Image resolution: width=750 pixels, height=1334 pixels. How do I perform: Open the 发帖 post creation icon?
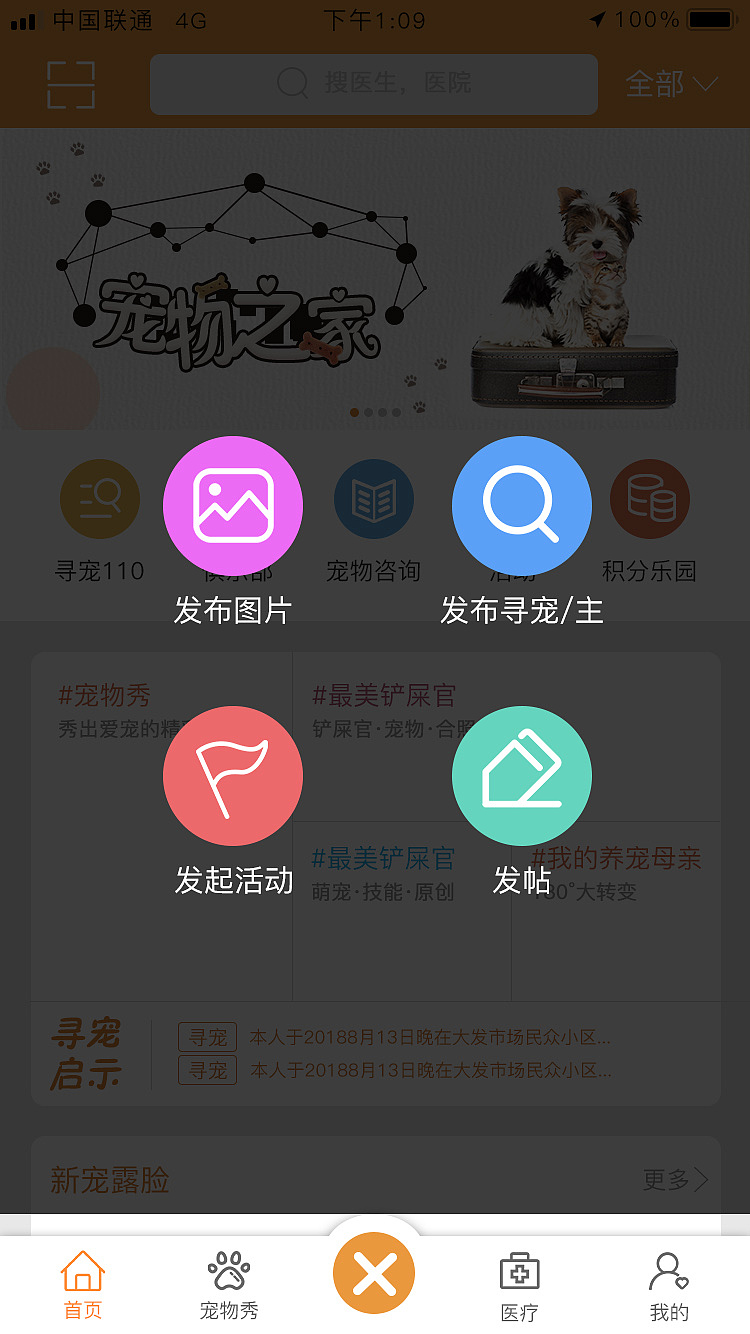tap(521, 775)
